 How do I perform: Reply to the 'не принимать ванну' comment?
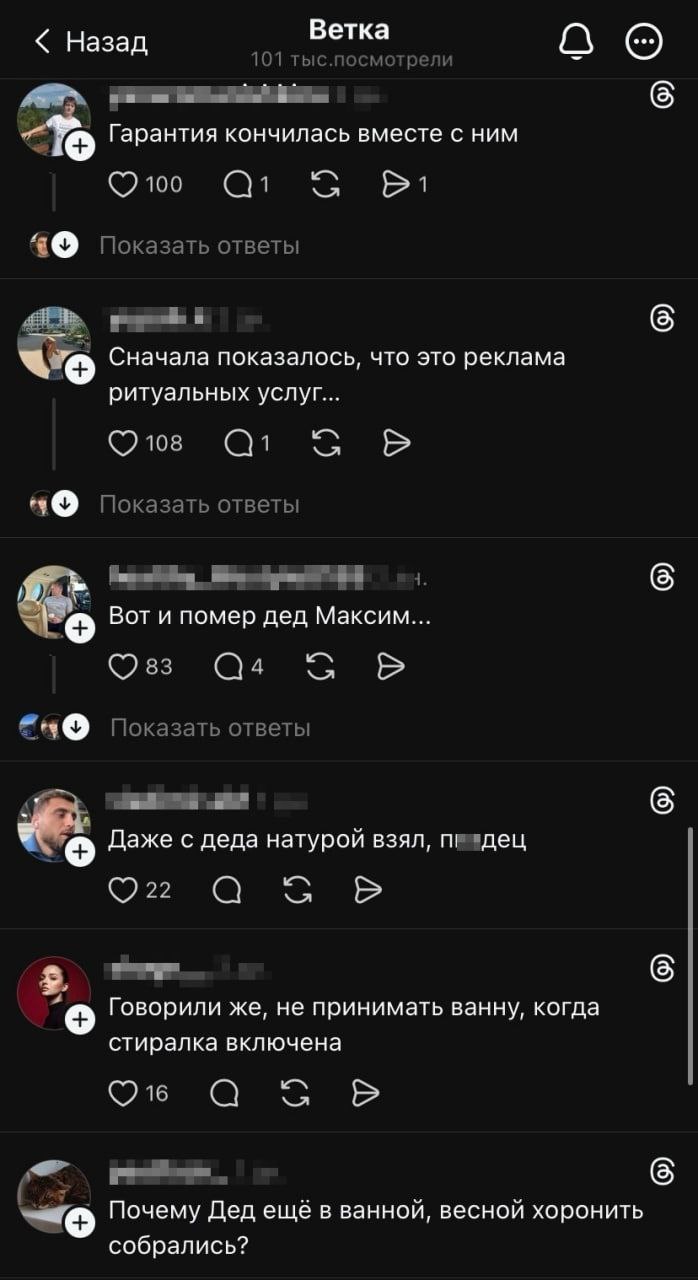tap(225, 1093)
